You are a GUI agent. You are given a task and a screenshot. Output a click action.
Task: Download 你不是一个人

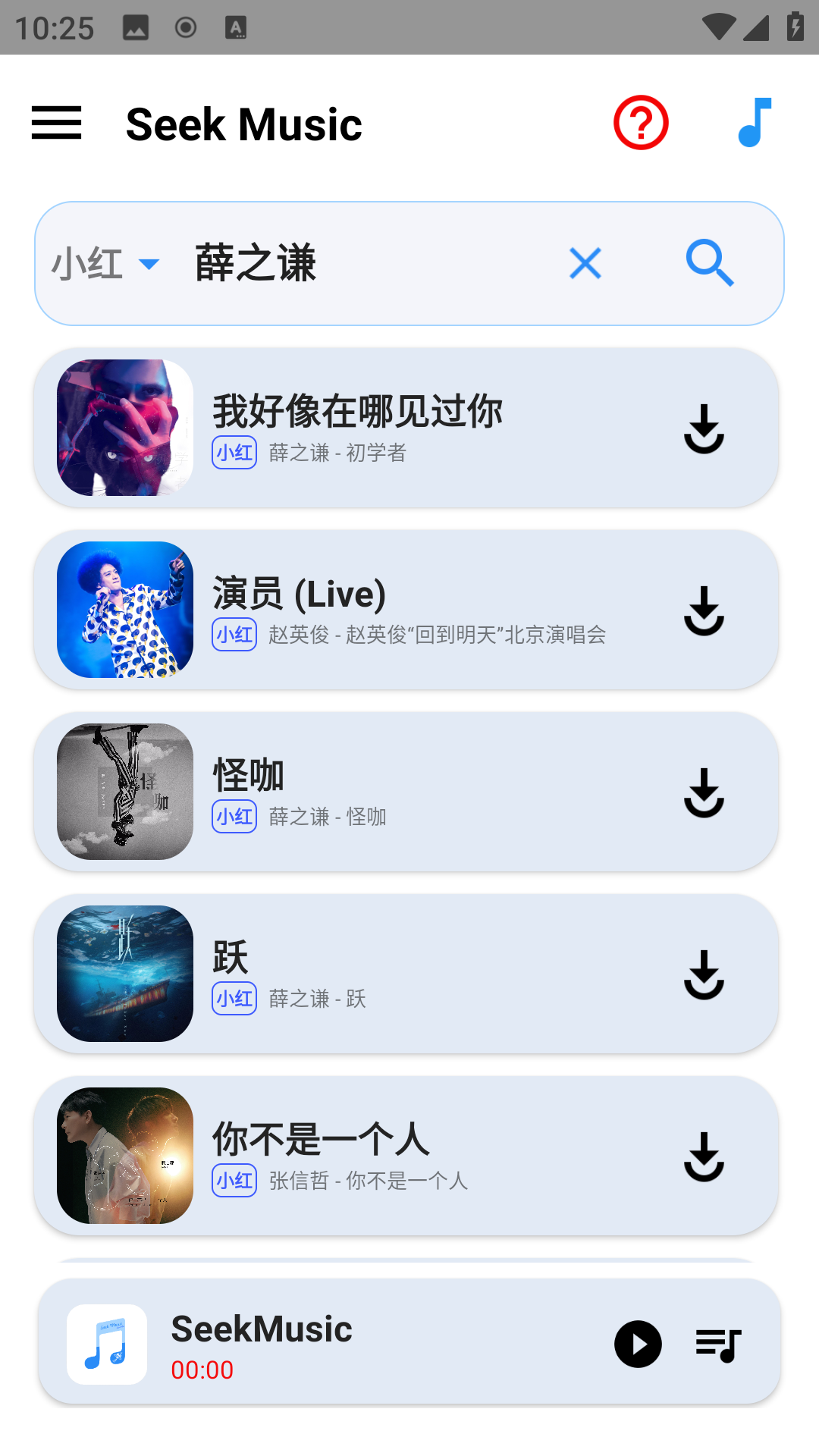[x=704, y=1156]
